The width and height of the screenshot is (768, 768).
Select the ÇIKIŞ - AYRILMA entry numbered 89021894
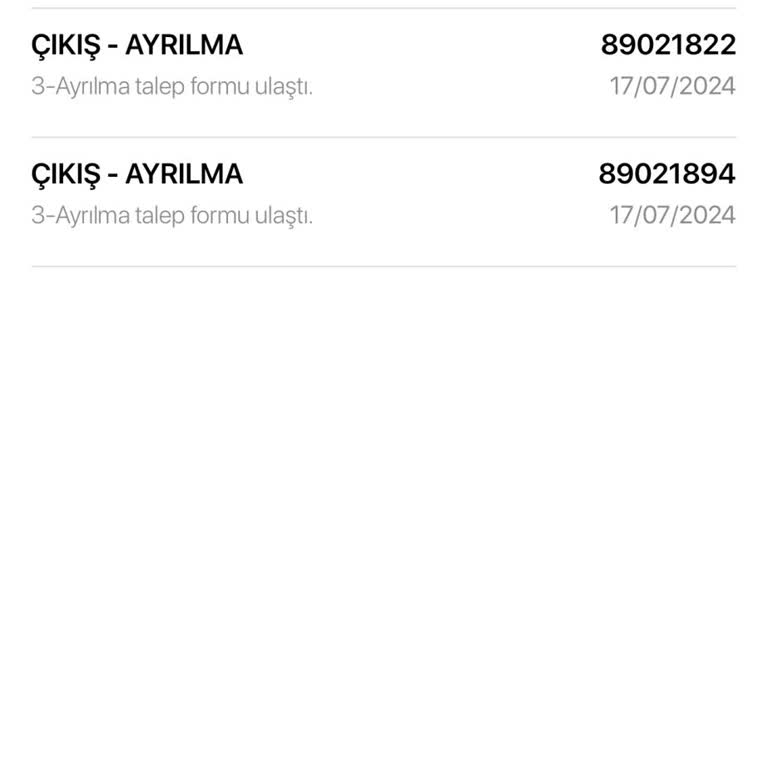(383, 195)
